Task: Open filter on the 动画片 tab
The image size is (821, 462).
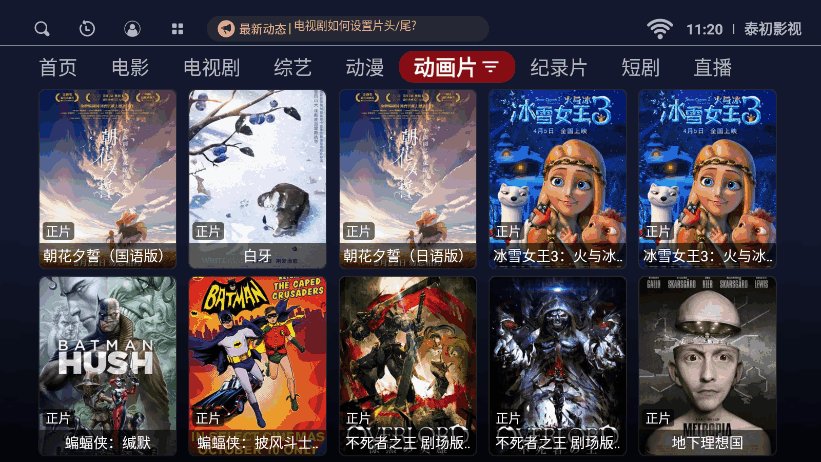Action: point(491,68)
